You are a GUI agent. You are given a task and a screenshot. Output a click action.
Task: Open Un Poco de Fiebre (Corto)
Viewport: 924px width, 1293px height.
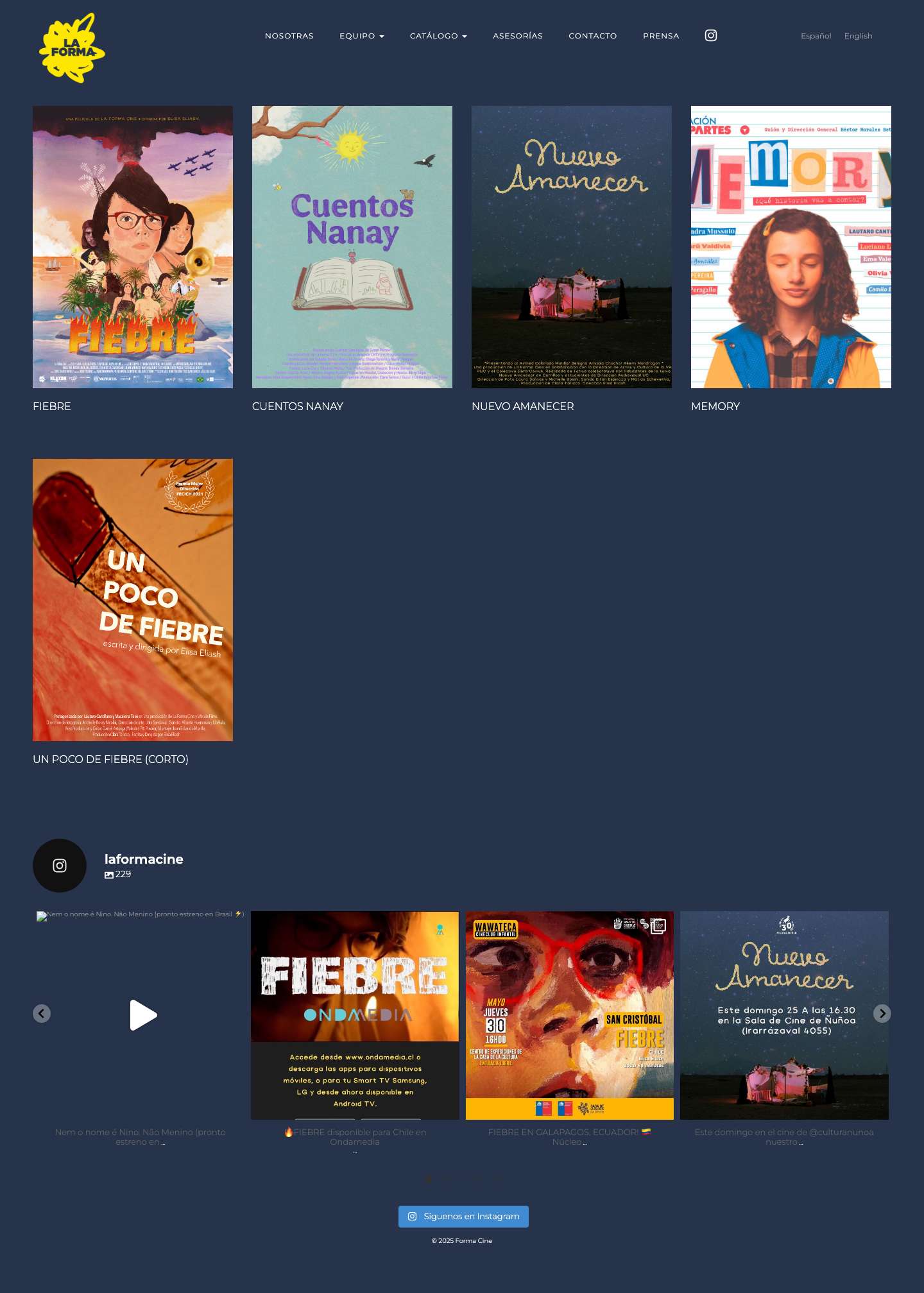click(133, 600)
